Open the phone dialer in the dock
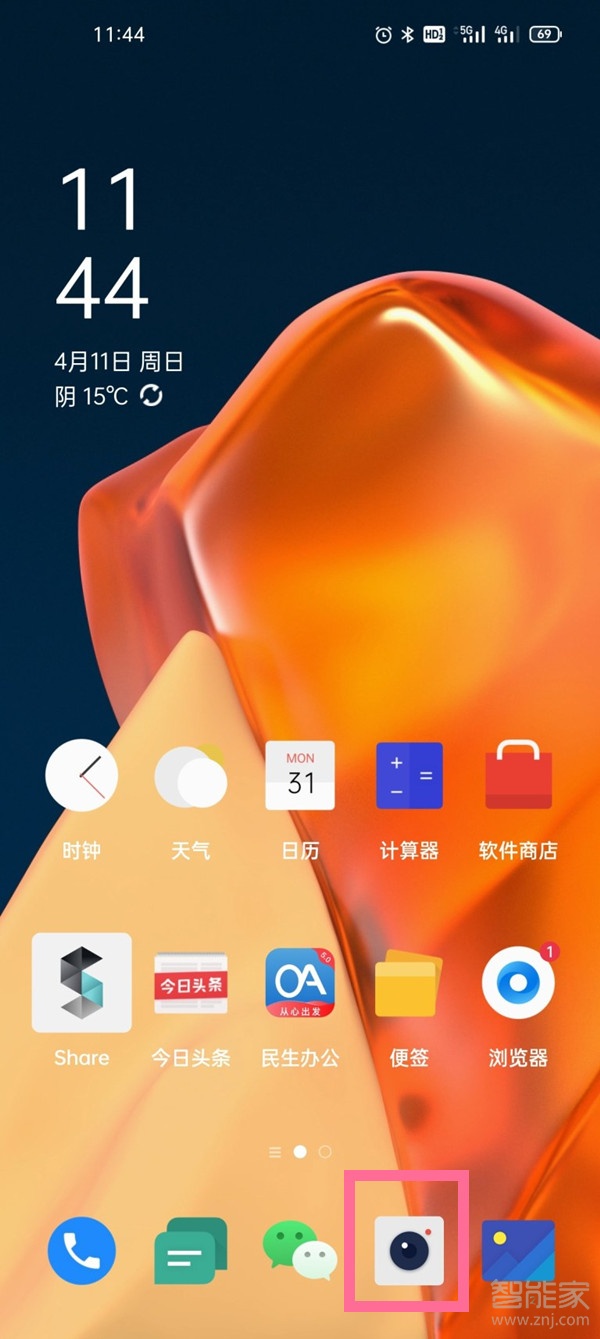This screenshot has width=600, height=1339. pyautogui.click(x=82, y=1250)
